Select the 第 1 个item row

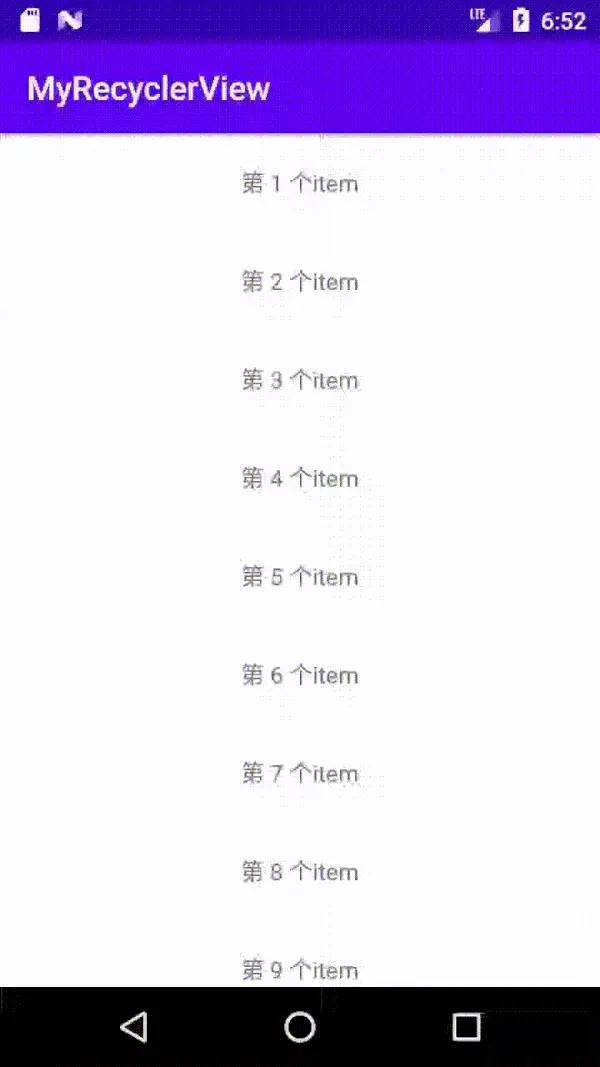coord(300,183)
